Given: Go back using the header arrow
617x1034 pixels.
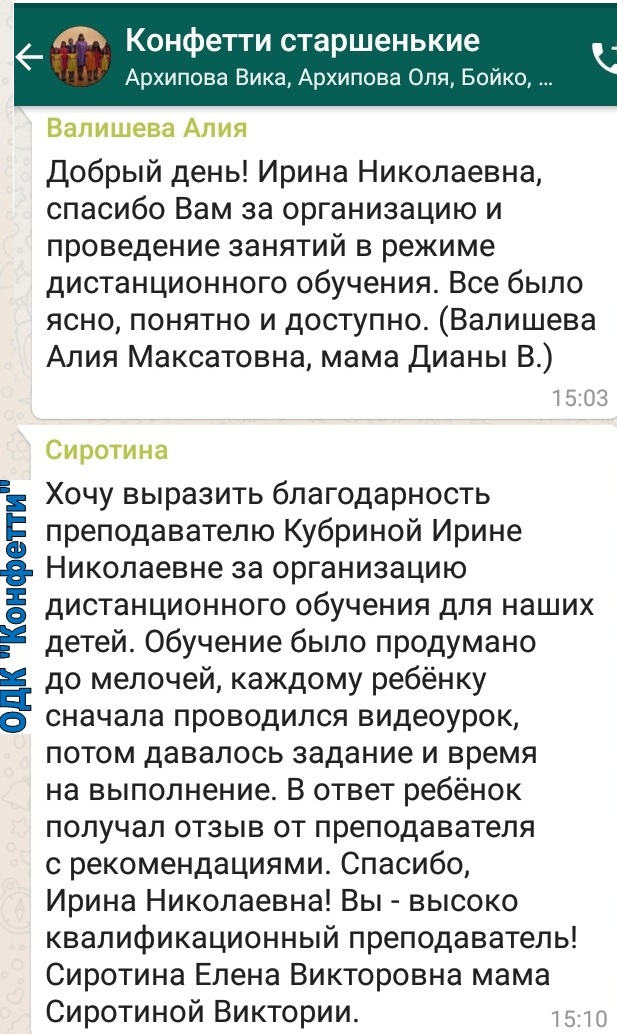Looking at the screenshot, I should tap(29, 58).
